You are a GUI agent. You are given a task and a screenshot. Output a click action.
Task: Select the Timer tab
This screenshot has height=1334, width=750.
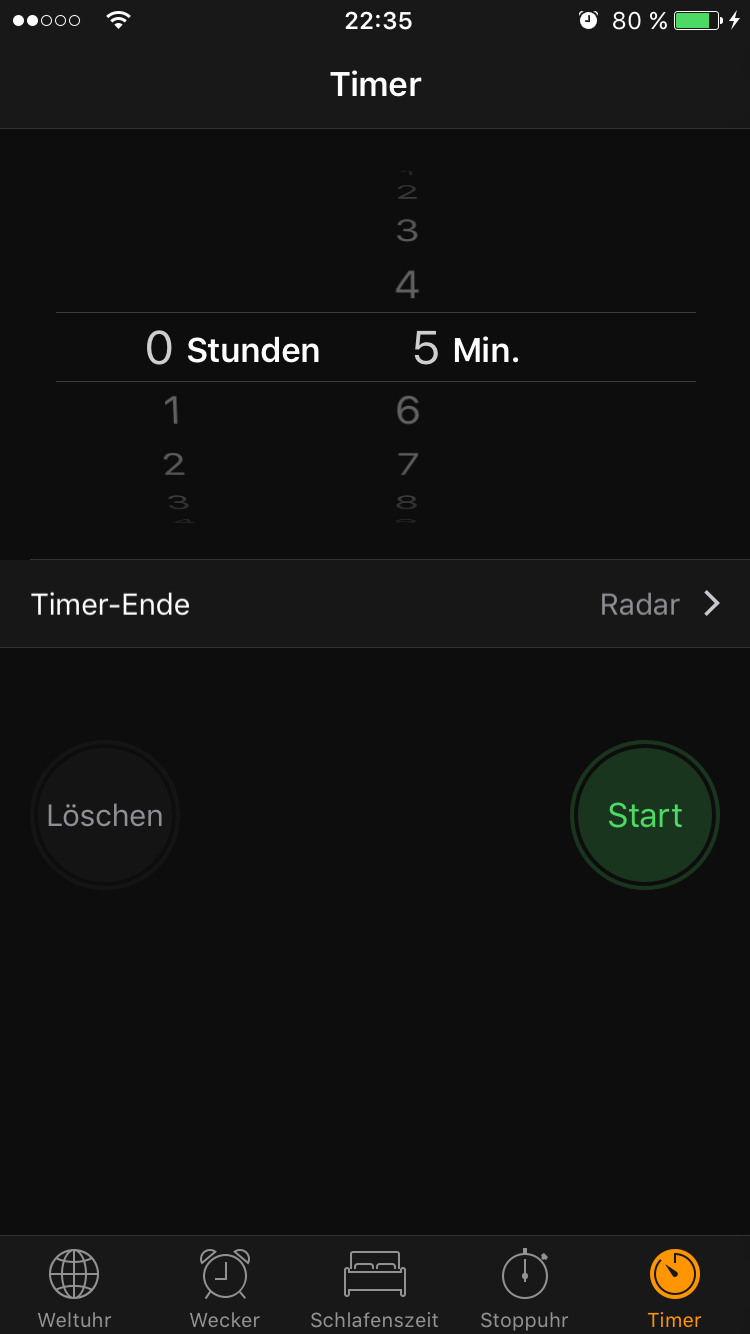[675, 1289]
